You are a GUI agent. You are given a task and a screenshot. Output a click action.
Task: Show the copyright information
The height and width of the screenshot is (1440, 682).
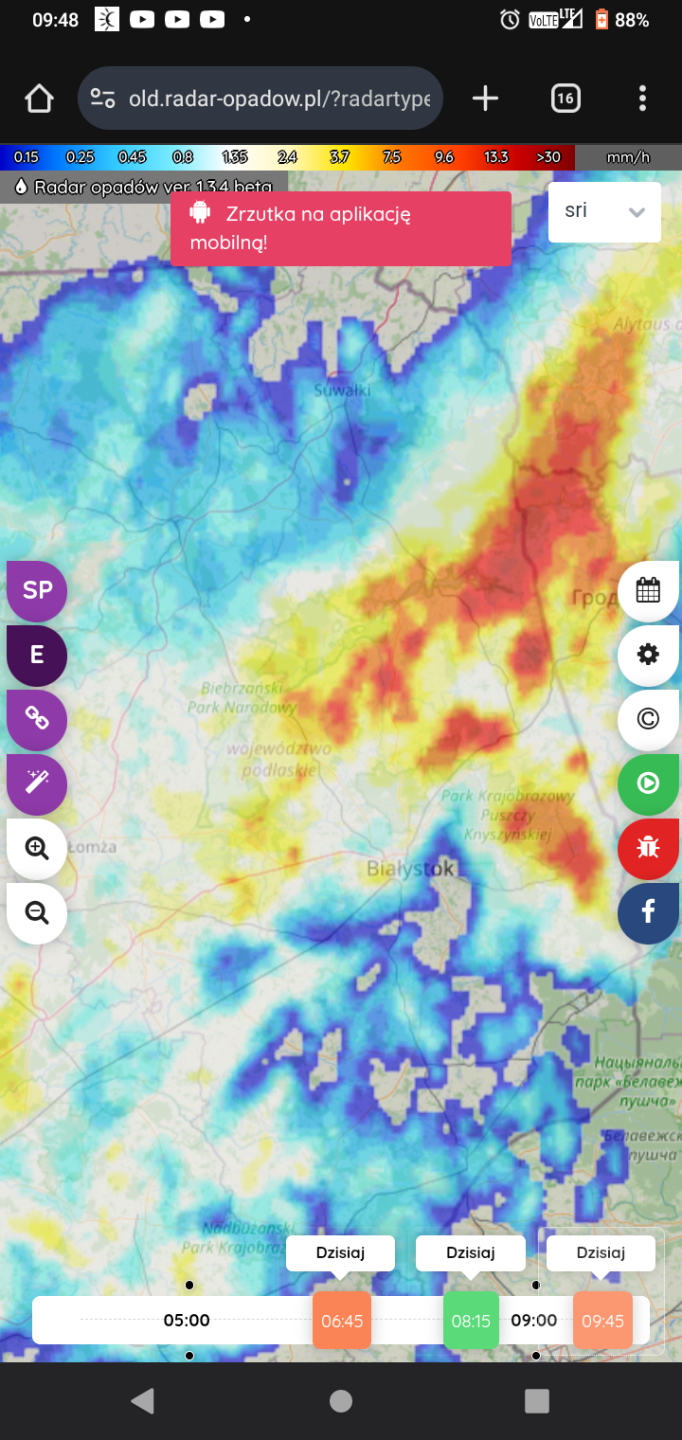pyautogui.click(x=648, y=719)
